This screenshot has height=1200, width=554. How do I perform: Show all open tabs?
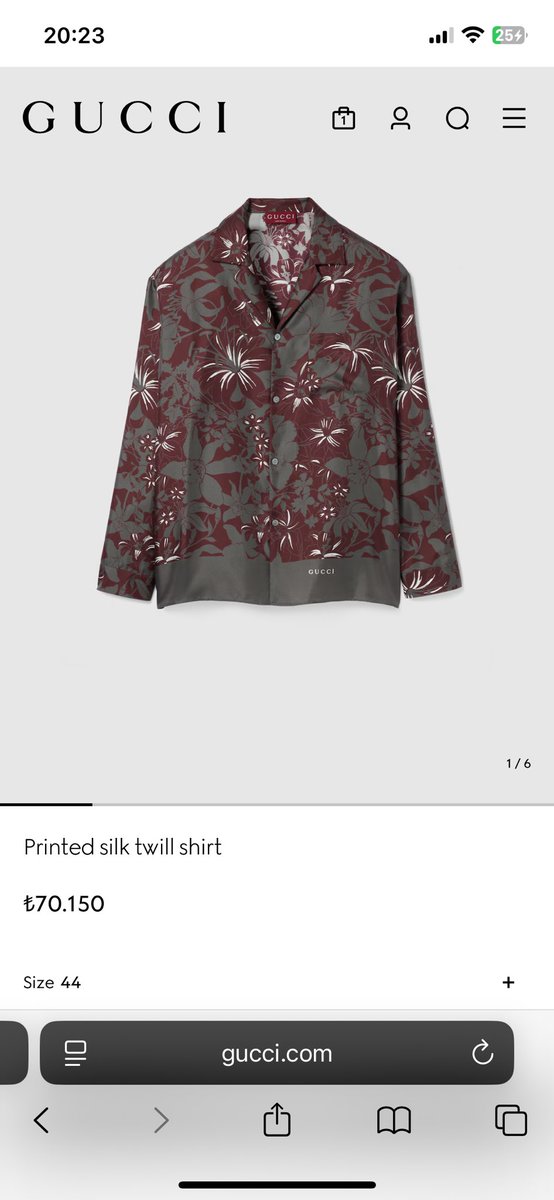[511, 1121]
